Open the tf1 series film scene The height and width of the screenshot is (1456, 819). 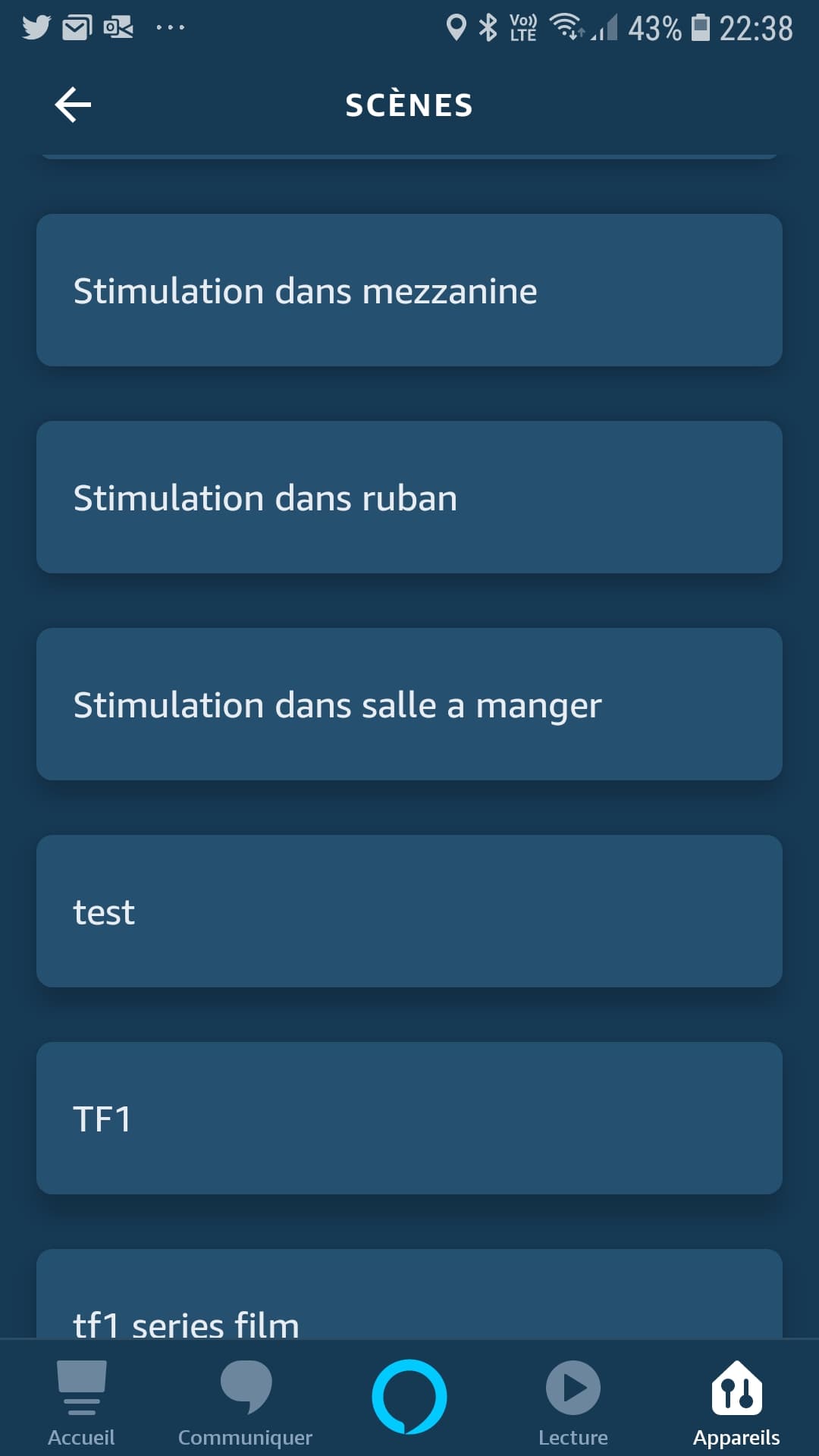pos(409,1294)
